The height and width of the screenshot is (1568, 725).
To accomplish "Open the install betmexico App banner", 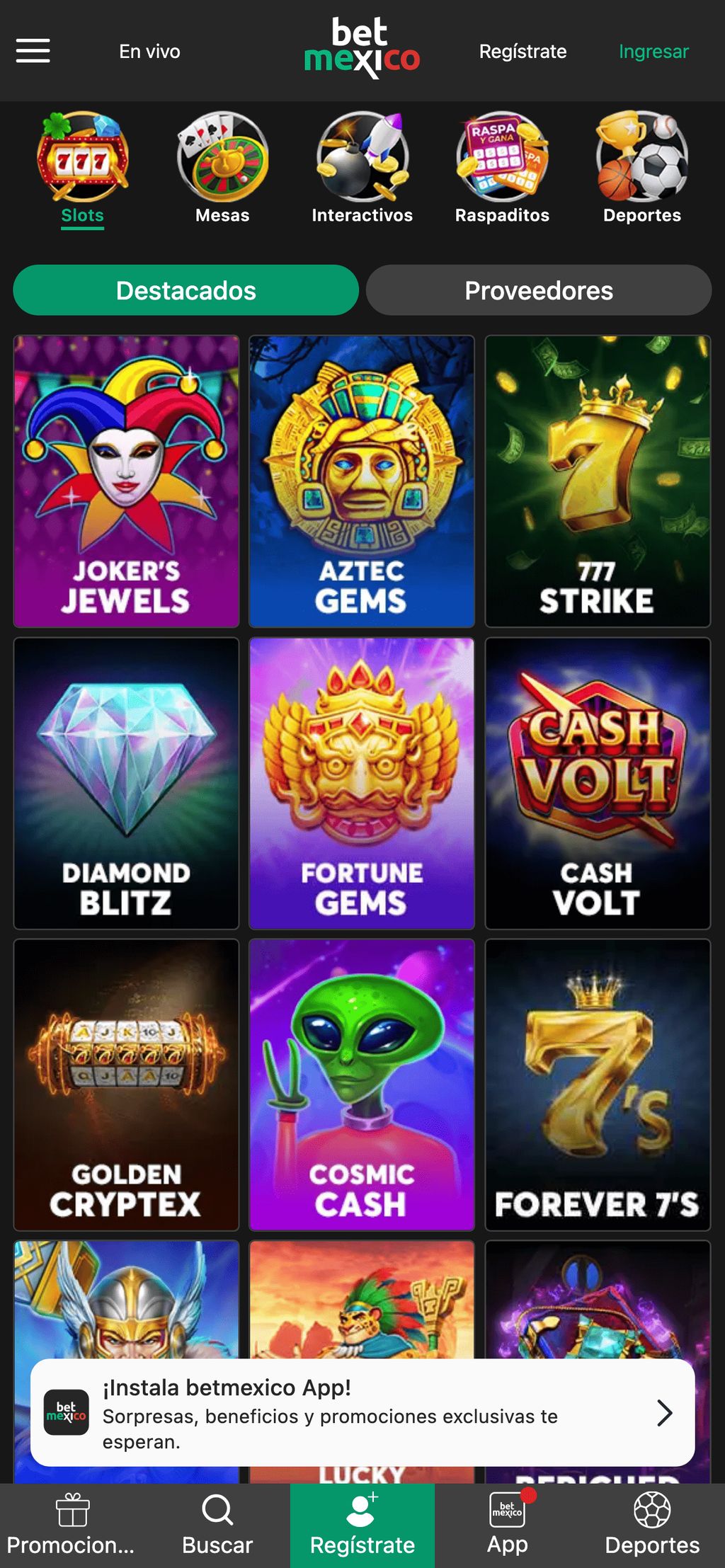I will pyautogui.click(x=362, y=1412).
